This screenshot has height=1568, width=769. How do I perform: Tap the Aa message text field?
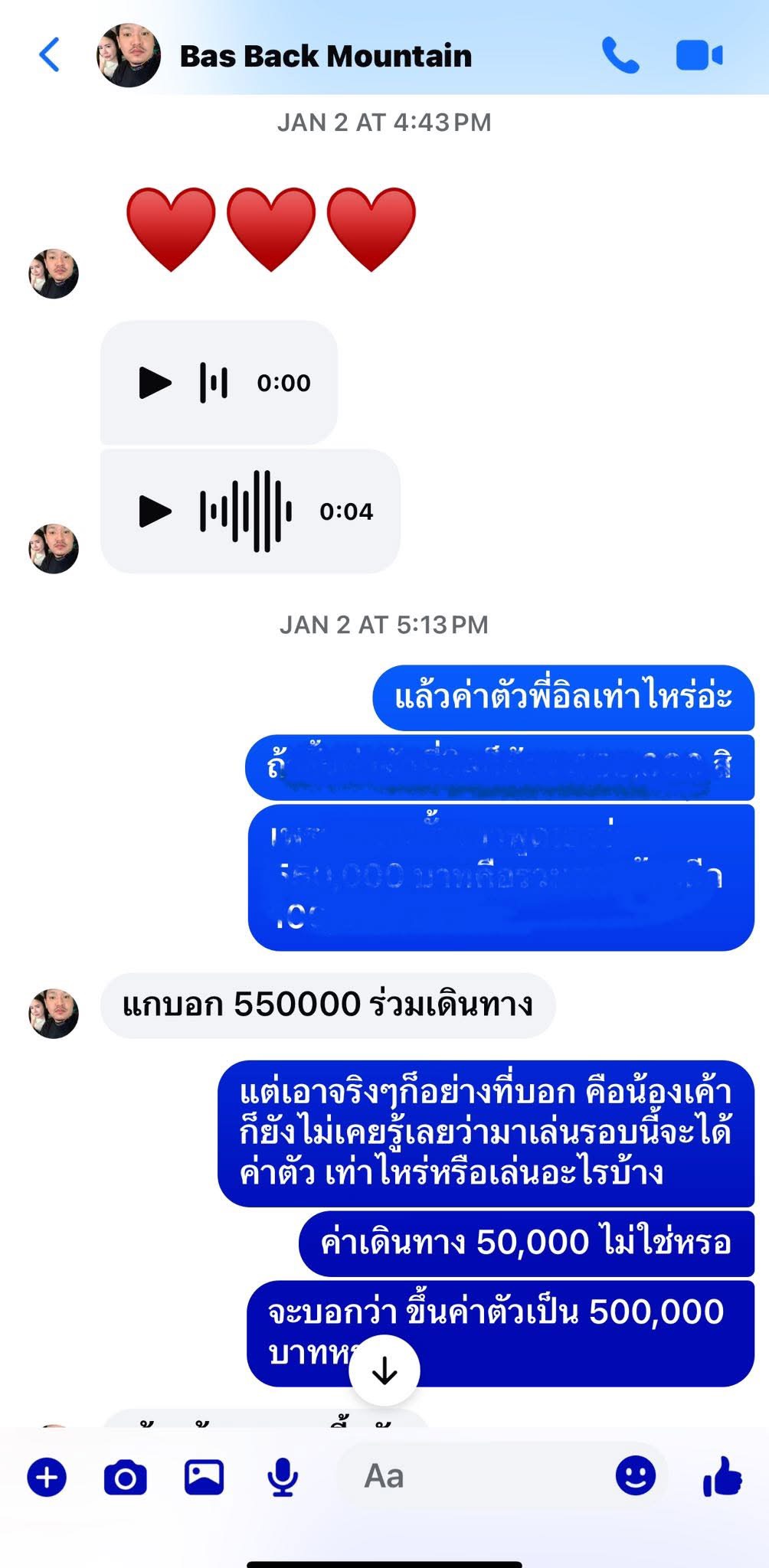point(475,1476)
